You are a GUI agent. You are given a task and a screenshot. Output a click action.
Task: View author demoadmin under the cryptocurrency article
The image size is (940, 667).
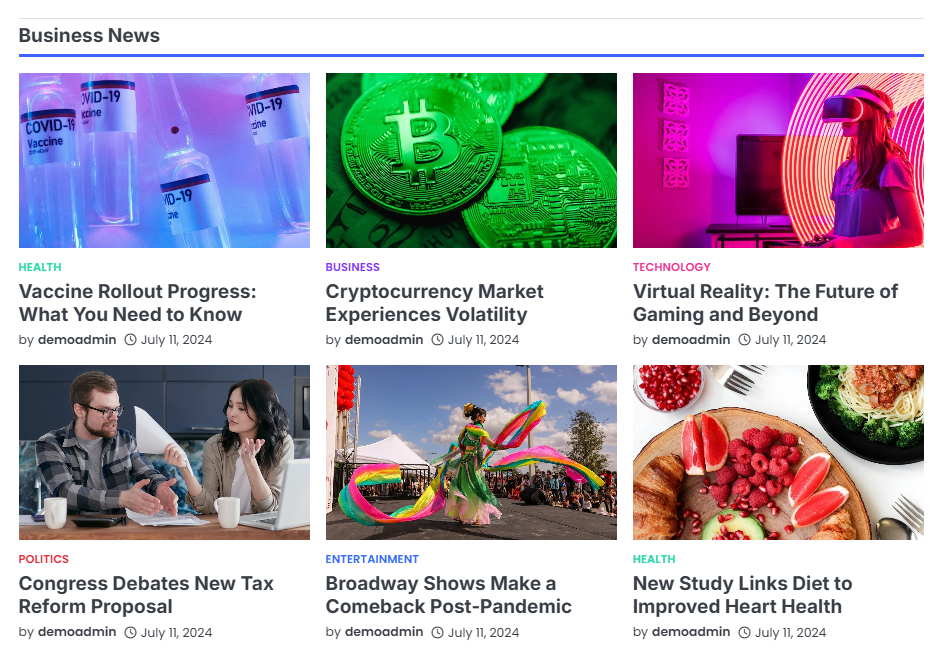(384, 340)
